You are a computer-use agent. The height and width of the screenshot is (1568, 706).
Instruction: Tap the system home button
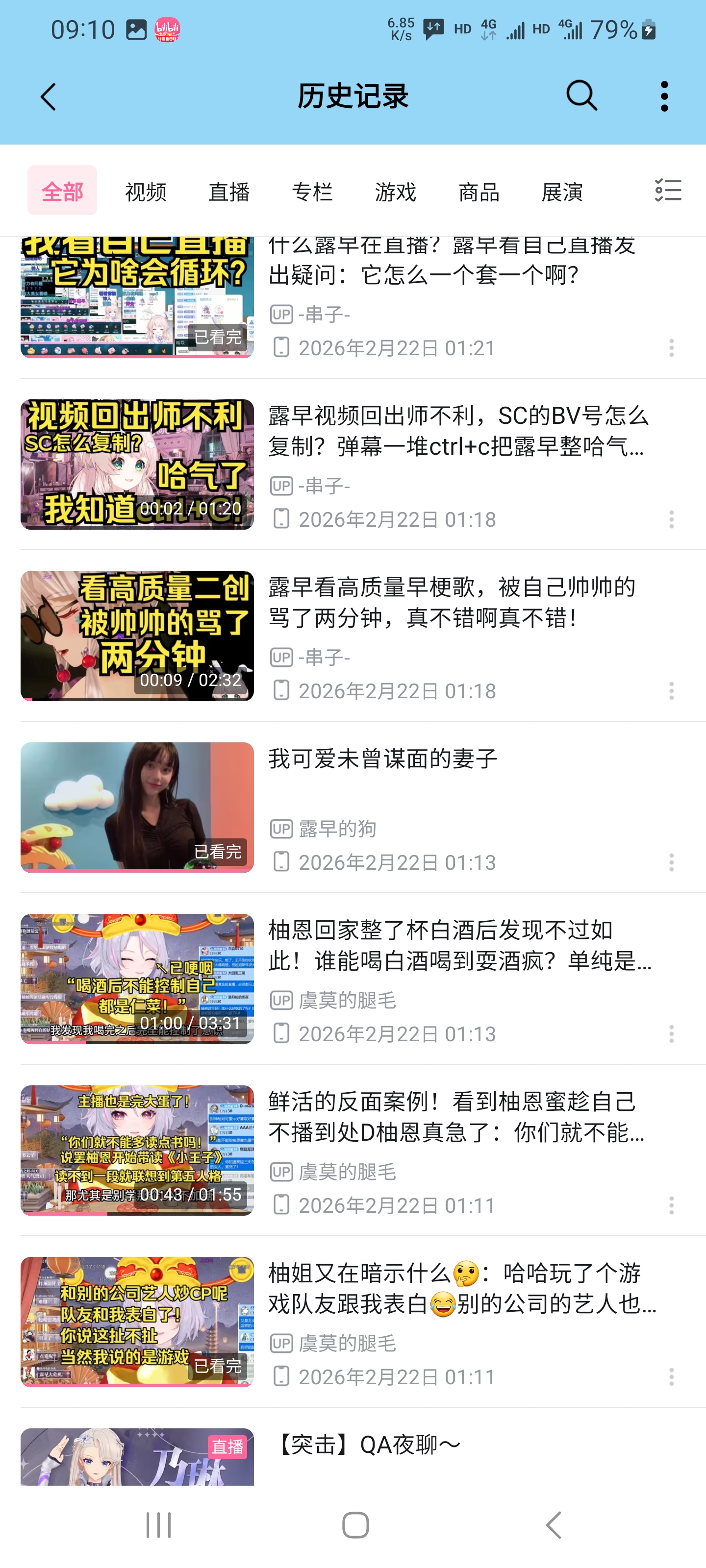tap(355, 1525)
